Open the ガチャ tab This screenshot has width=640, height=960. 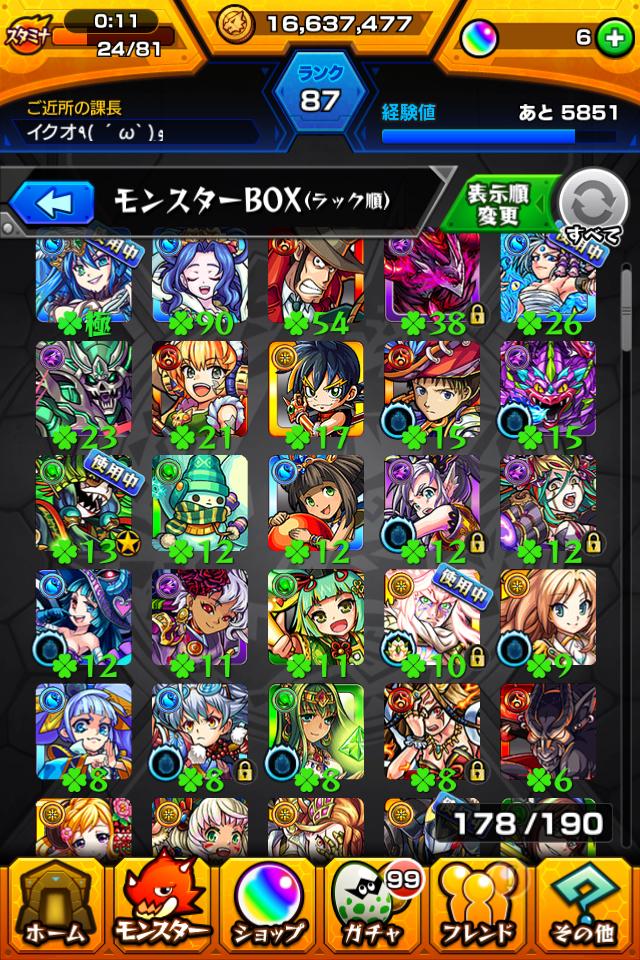coord(373,907)
